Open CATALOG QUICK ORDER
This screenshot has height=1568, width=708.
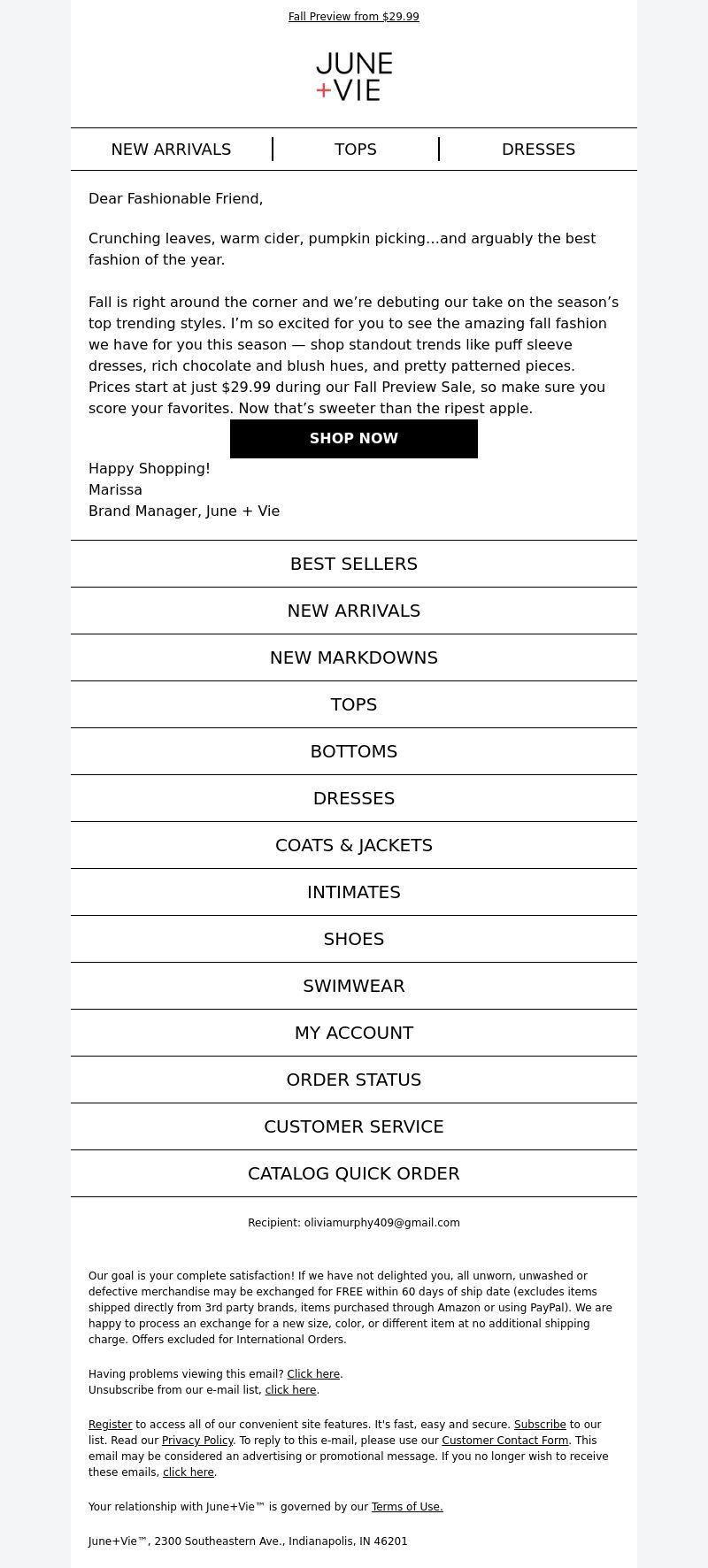pos(354,1173)
